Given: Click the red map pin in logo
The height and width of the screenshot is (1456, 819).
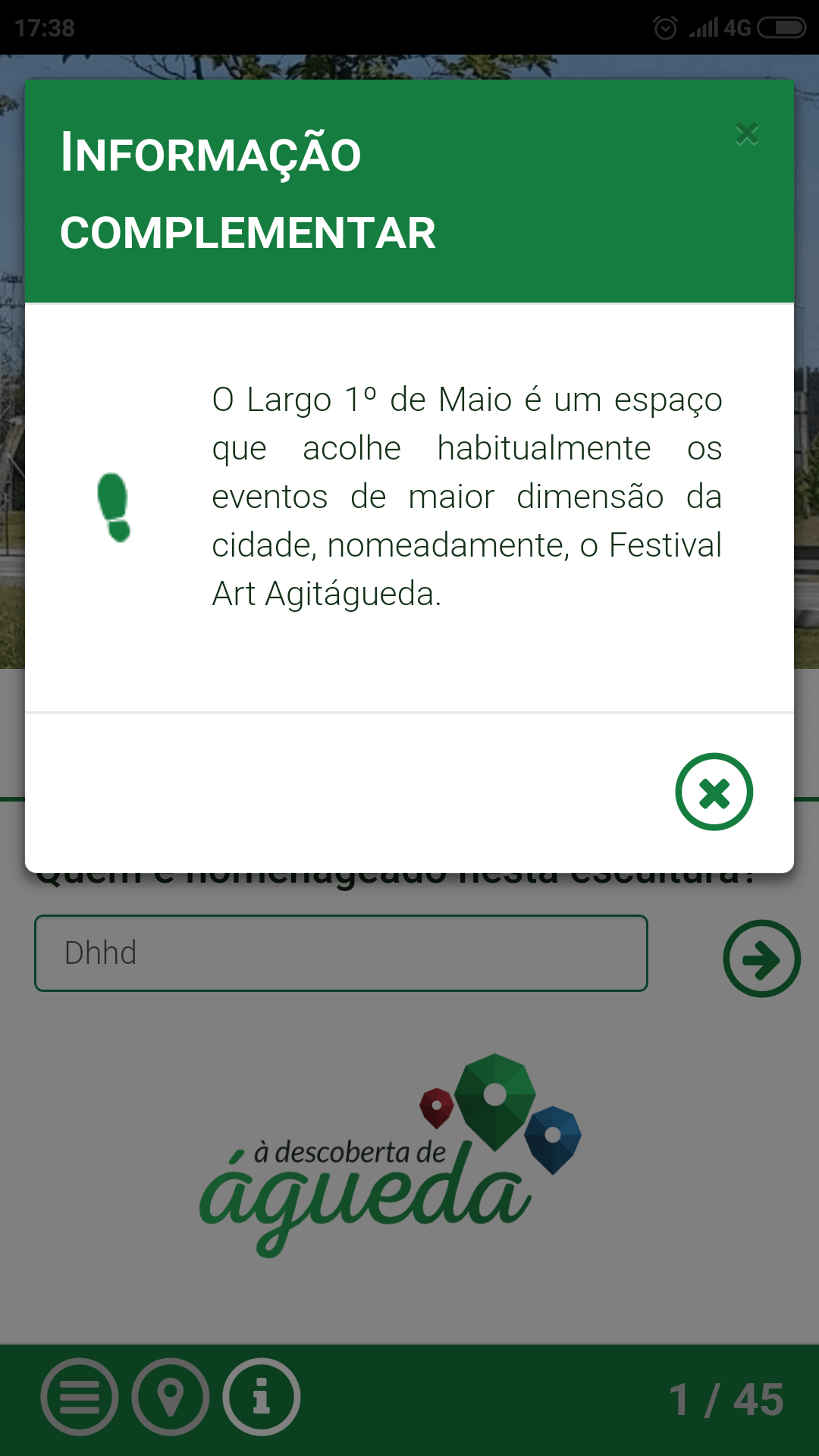Looking at the screenshot, I should click(438, 1107).
